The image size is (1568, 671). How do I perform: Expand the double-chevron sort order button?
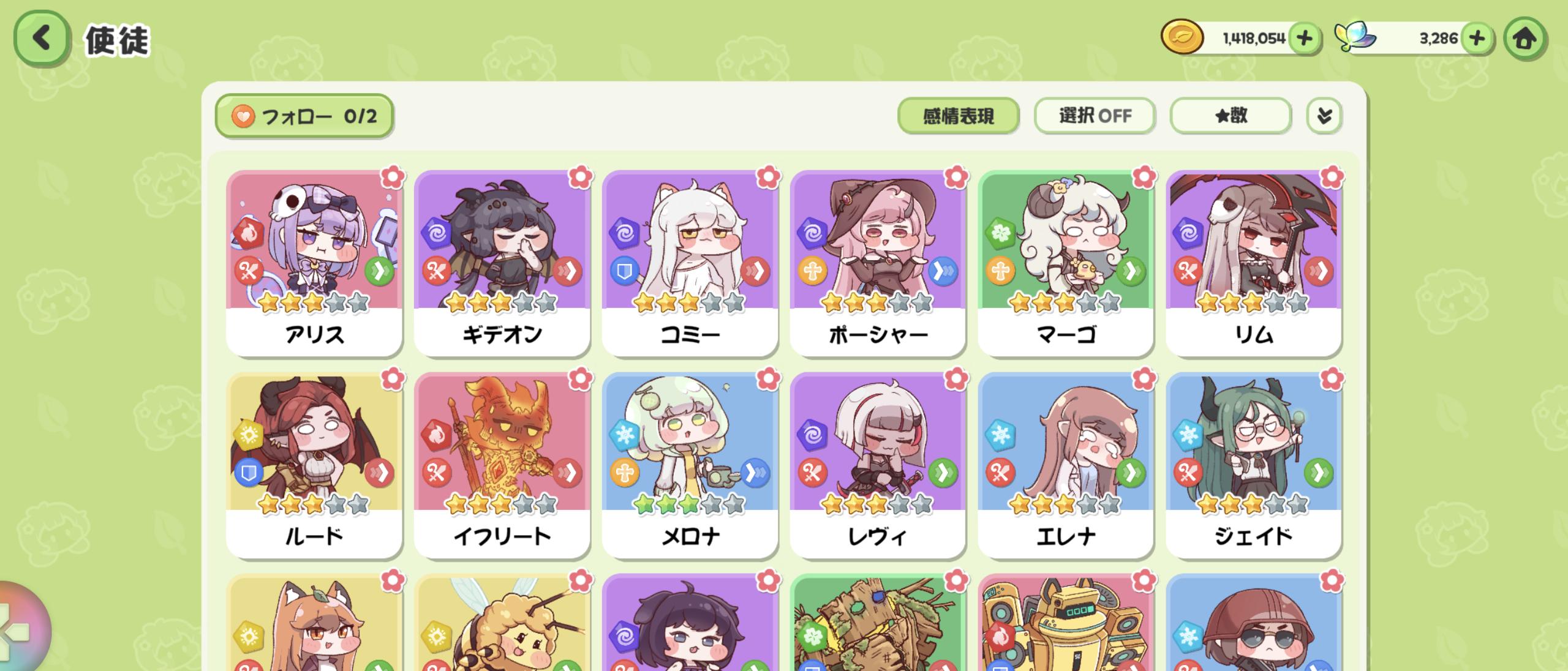coord(1324,116)
